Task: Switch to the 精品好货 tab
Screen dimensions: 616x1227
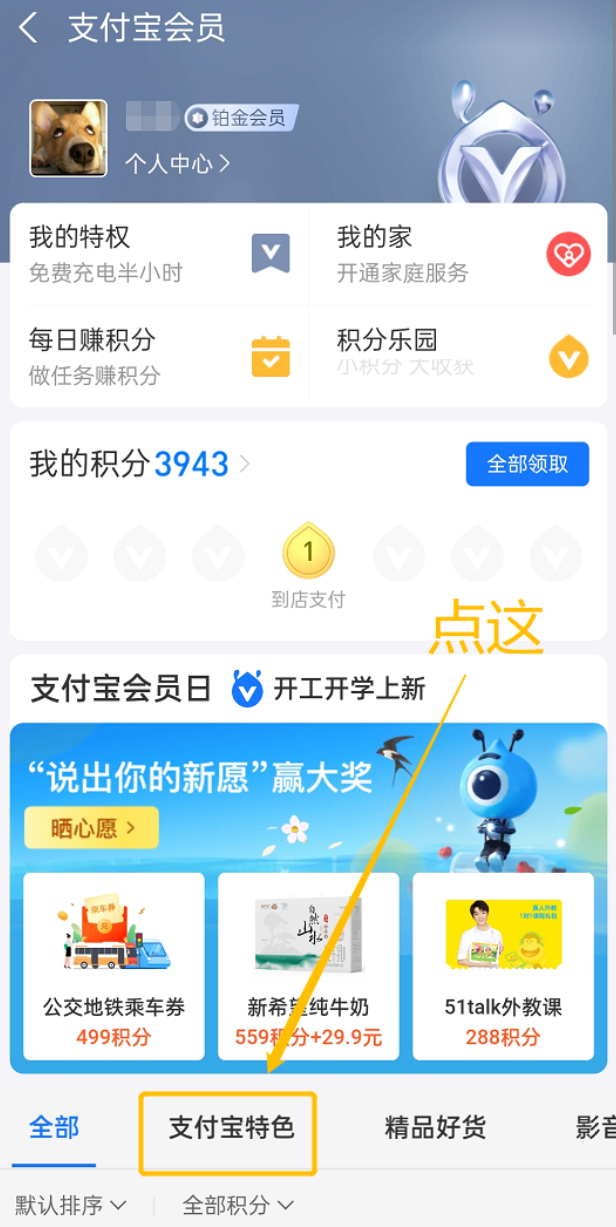Action: [x=435, y=1128]
